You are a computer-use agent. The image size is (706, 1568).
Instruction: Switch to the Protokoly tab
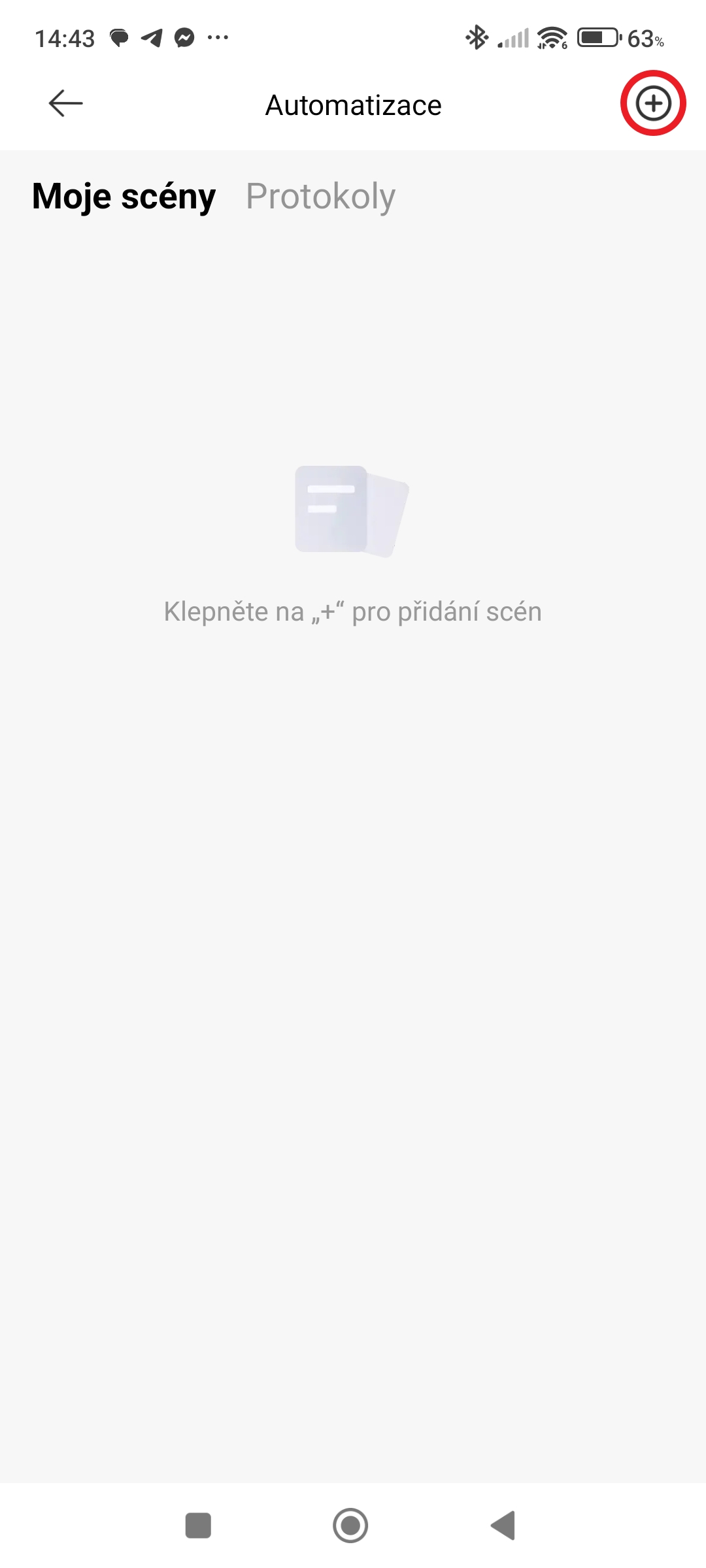(320, 196)
